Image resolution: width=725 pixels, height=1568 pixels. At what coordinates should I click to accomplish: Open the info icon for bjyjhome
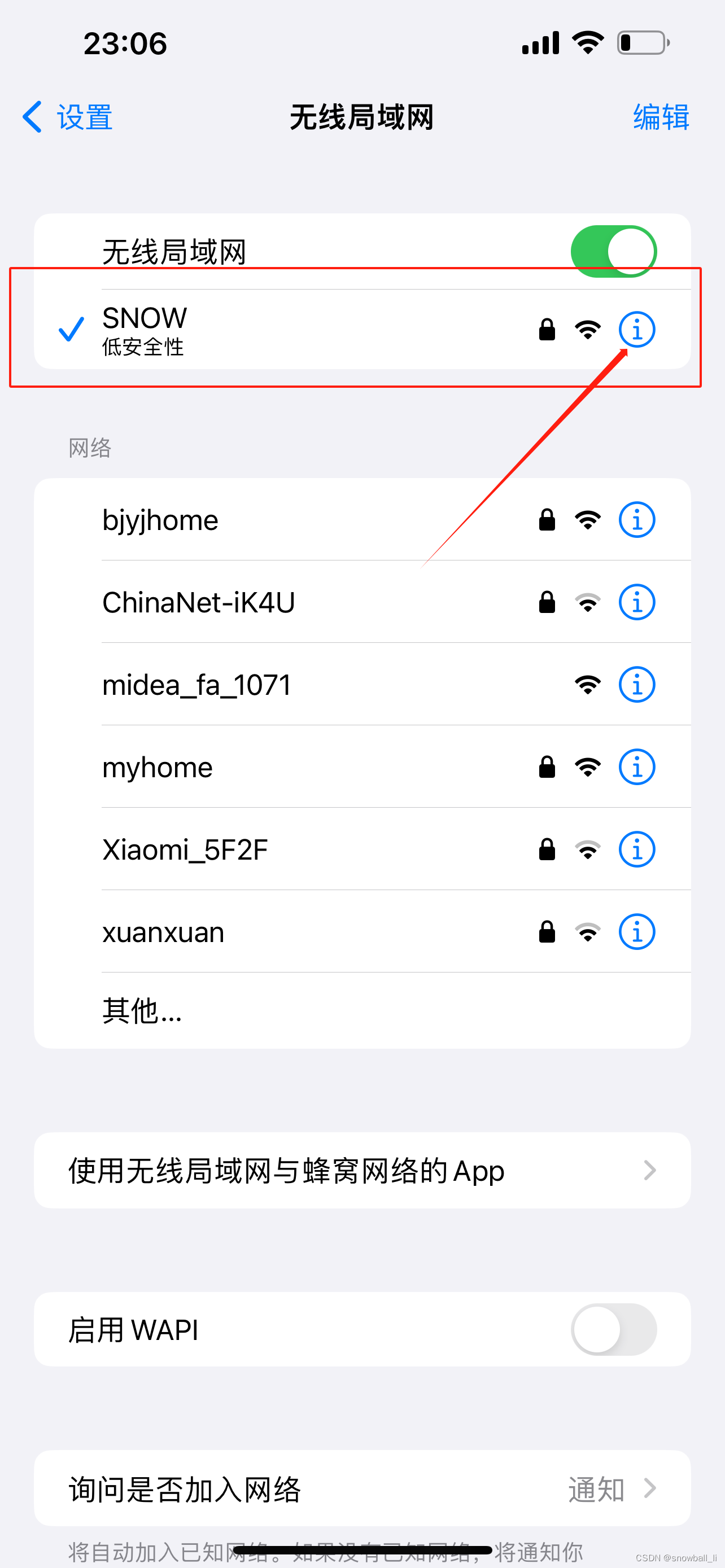[637, 520]
